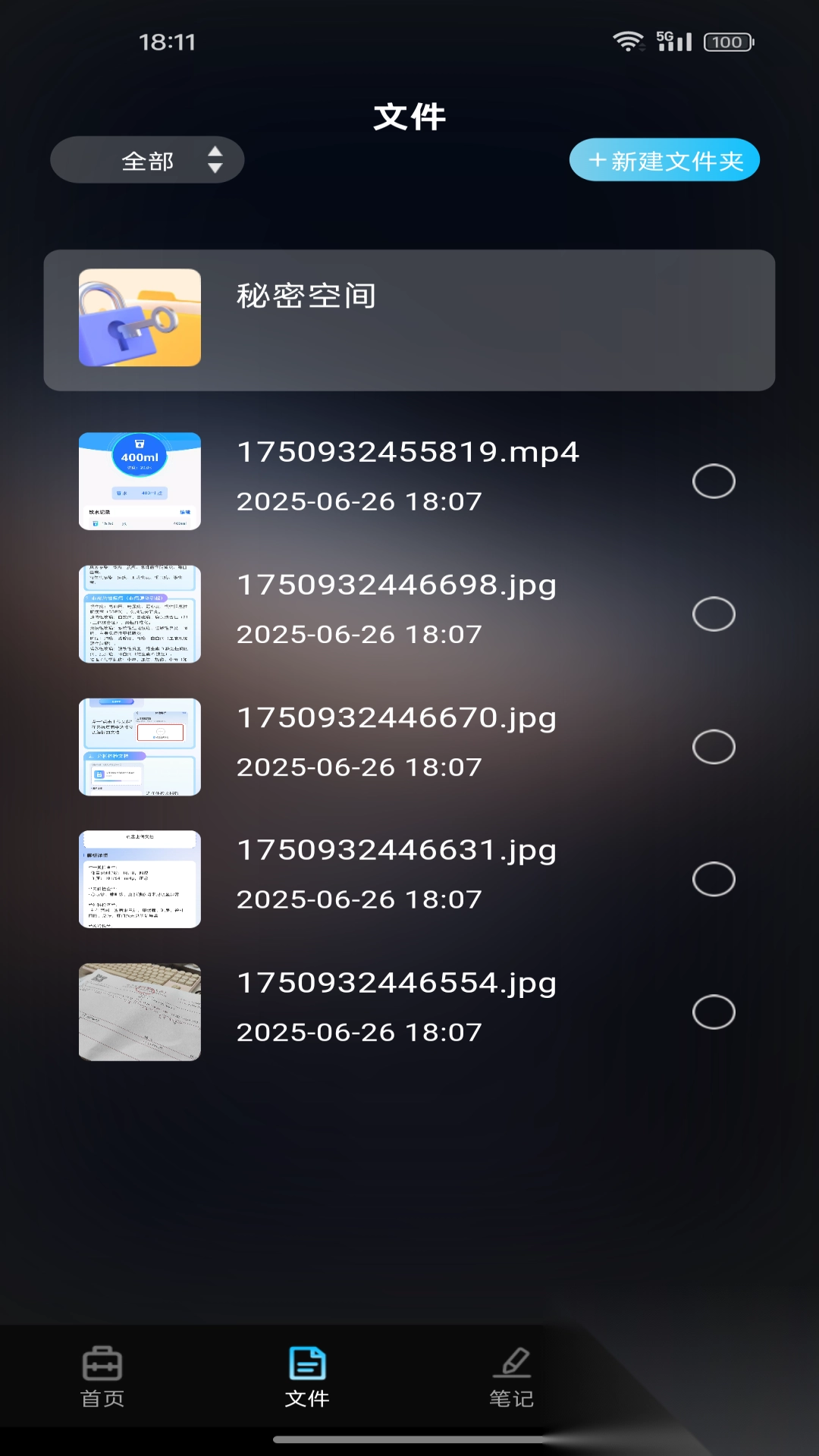Switch to the 首页 tab

(x=102, y=1377)
